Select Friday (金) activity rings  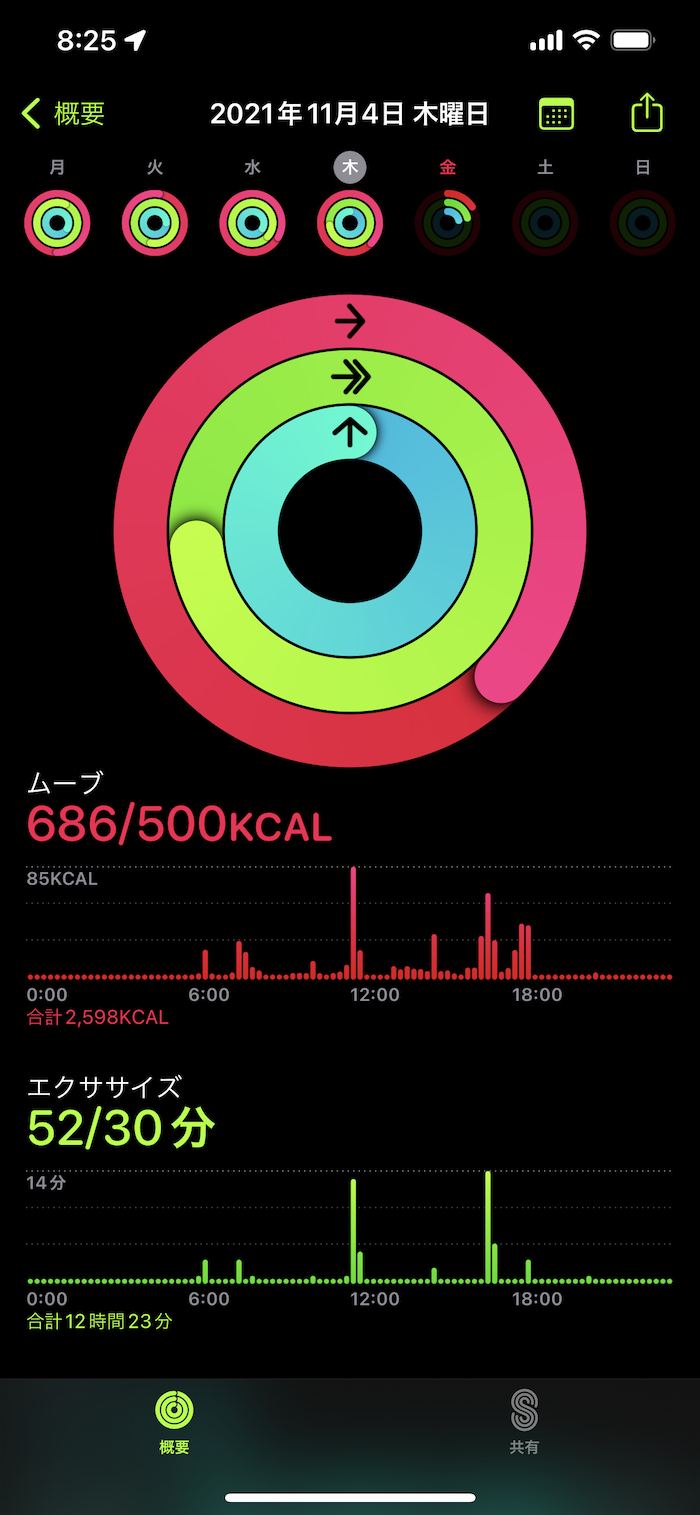click(x=447, y=222)
